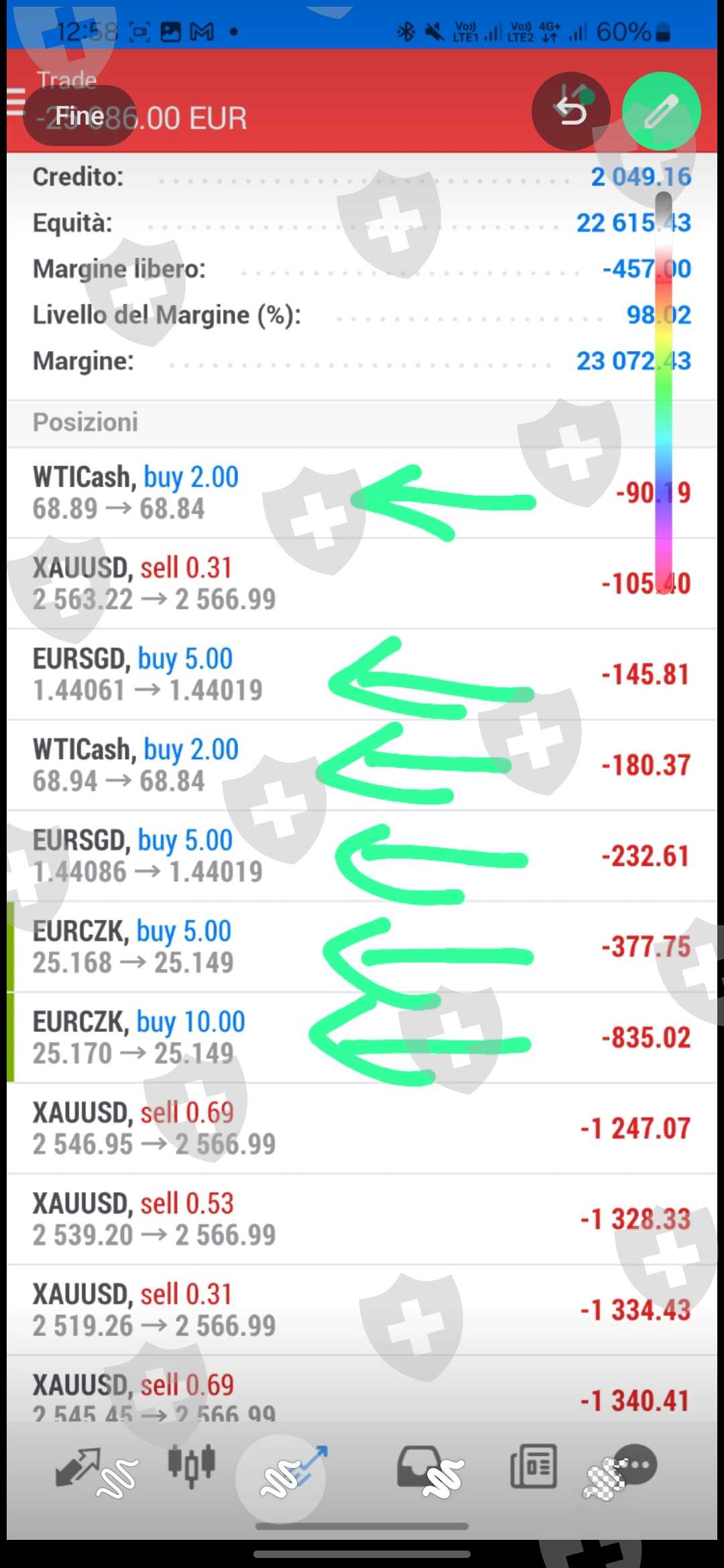Tap the Fine button to finish drawing
Image resolution: width=724 pixels, height=1568 pixels.
click(x=79, y=116)
